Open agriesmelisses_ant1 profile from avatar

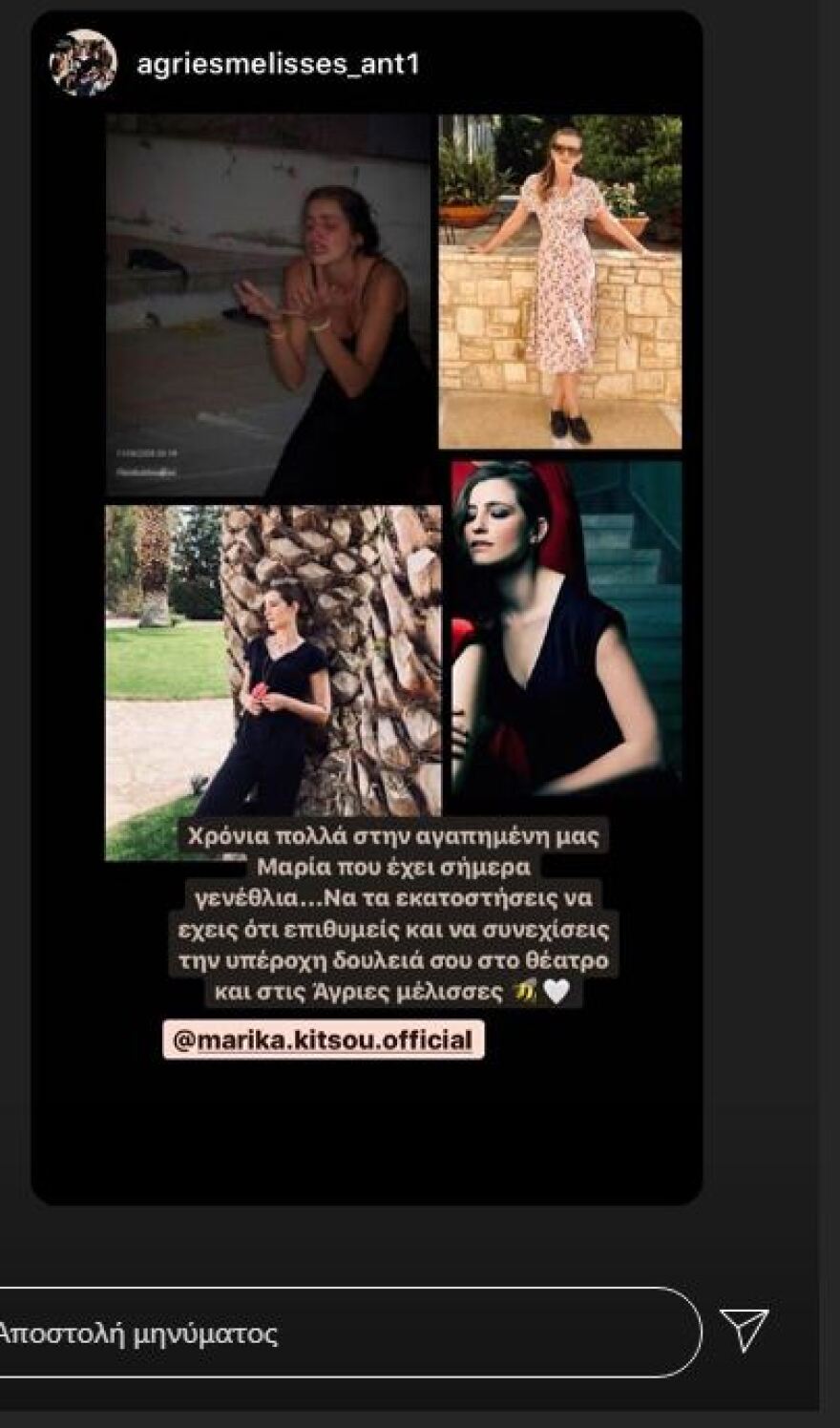82,64
